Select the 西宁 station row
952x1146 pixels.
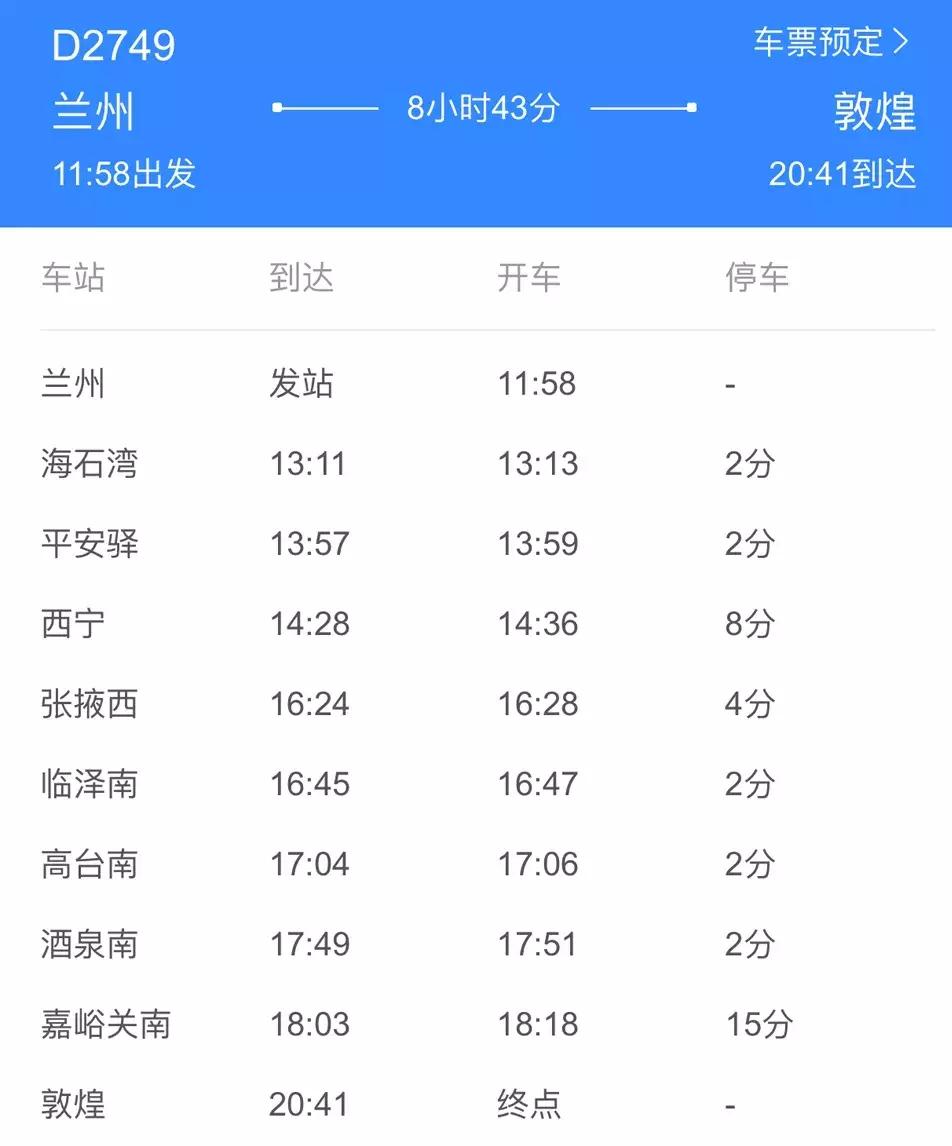(x=70, y=624)
